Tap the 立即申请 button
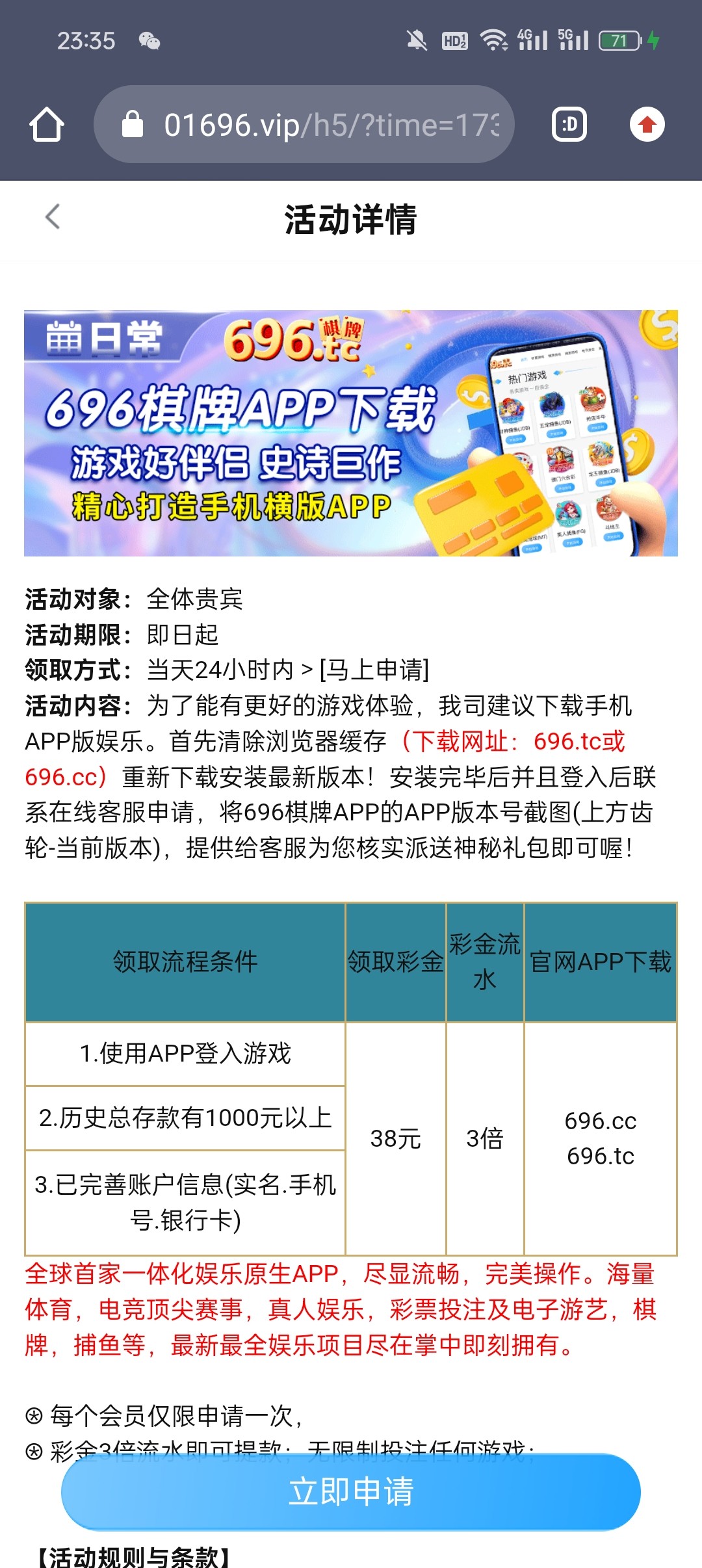 351,1491
